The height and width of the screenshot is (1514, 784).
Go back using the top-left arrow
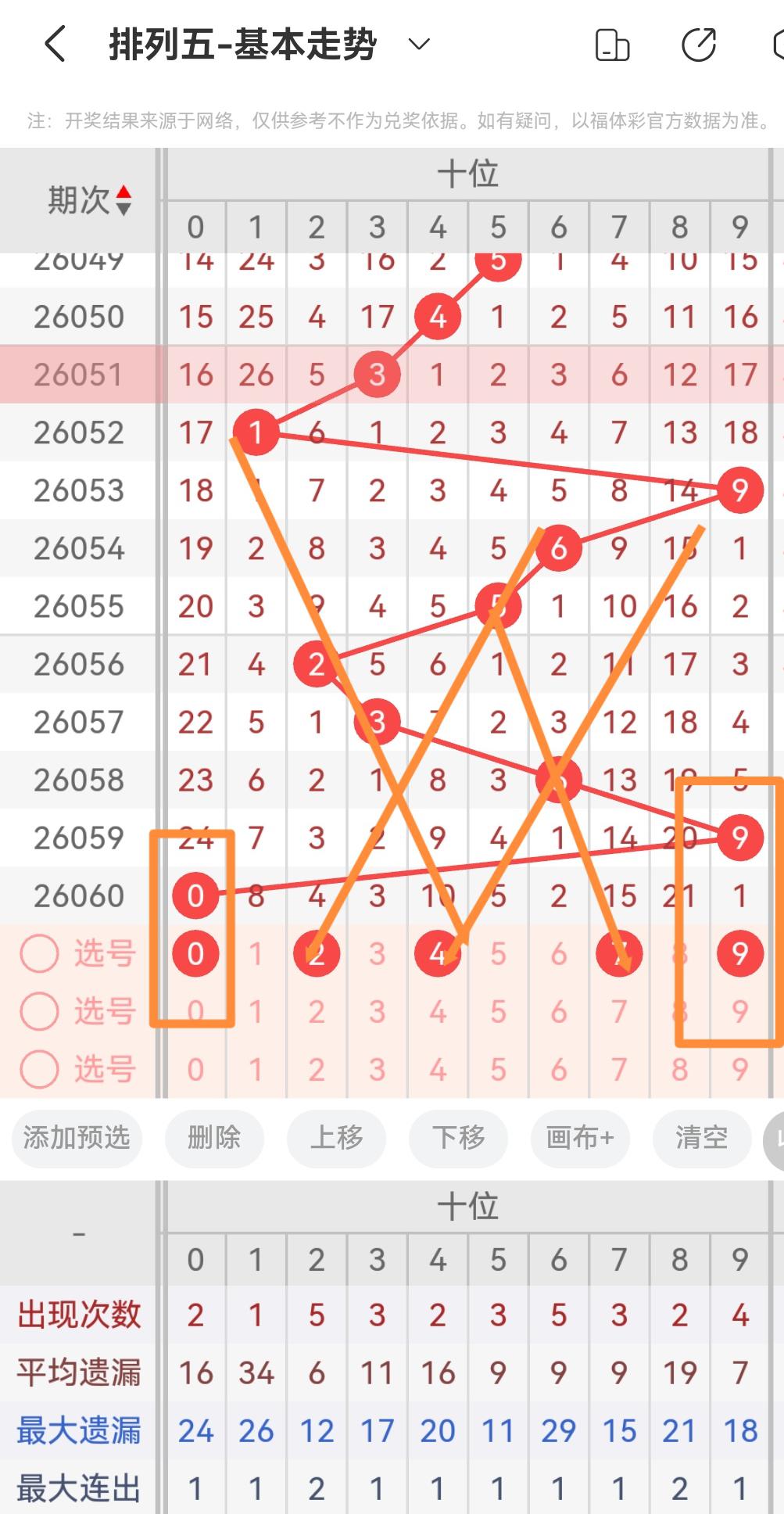(55, 44)
